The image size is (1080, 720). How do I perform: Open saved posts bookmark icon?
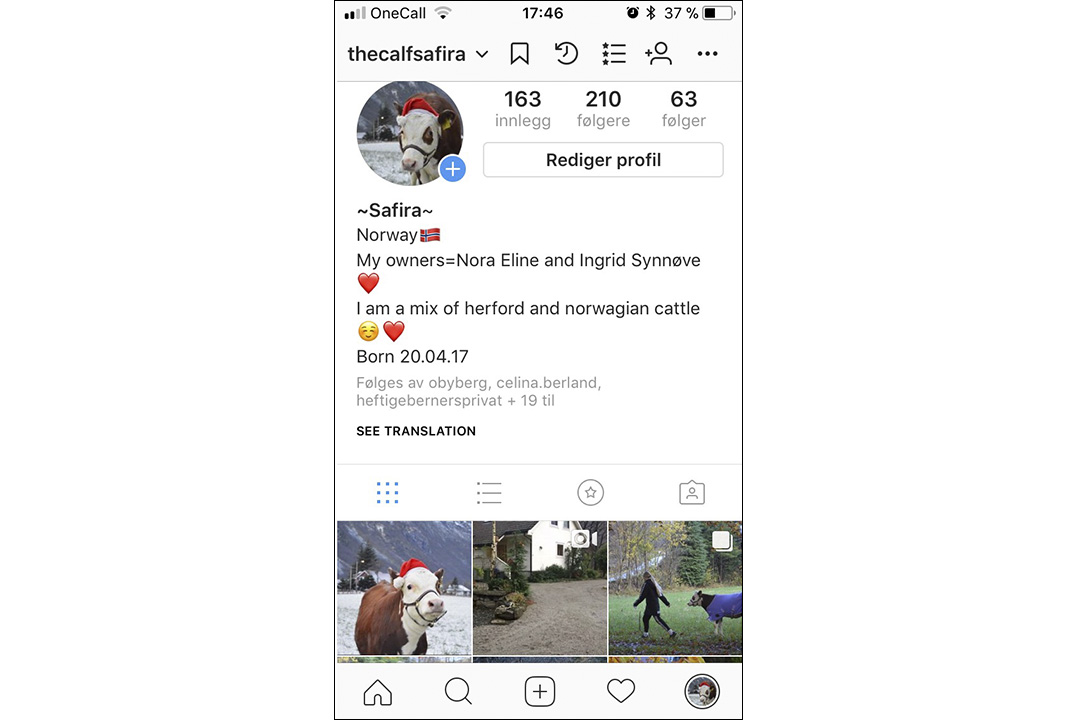519,54
